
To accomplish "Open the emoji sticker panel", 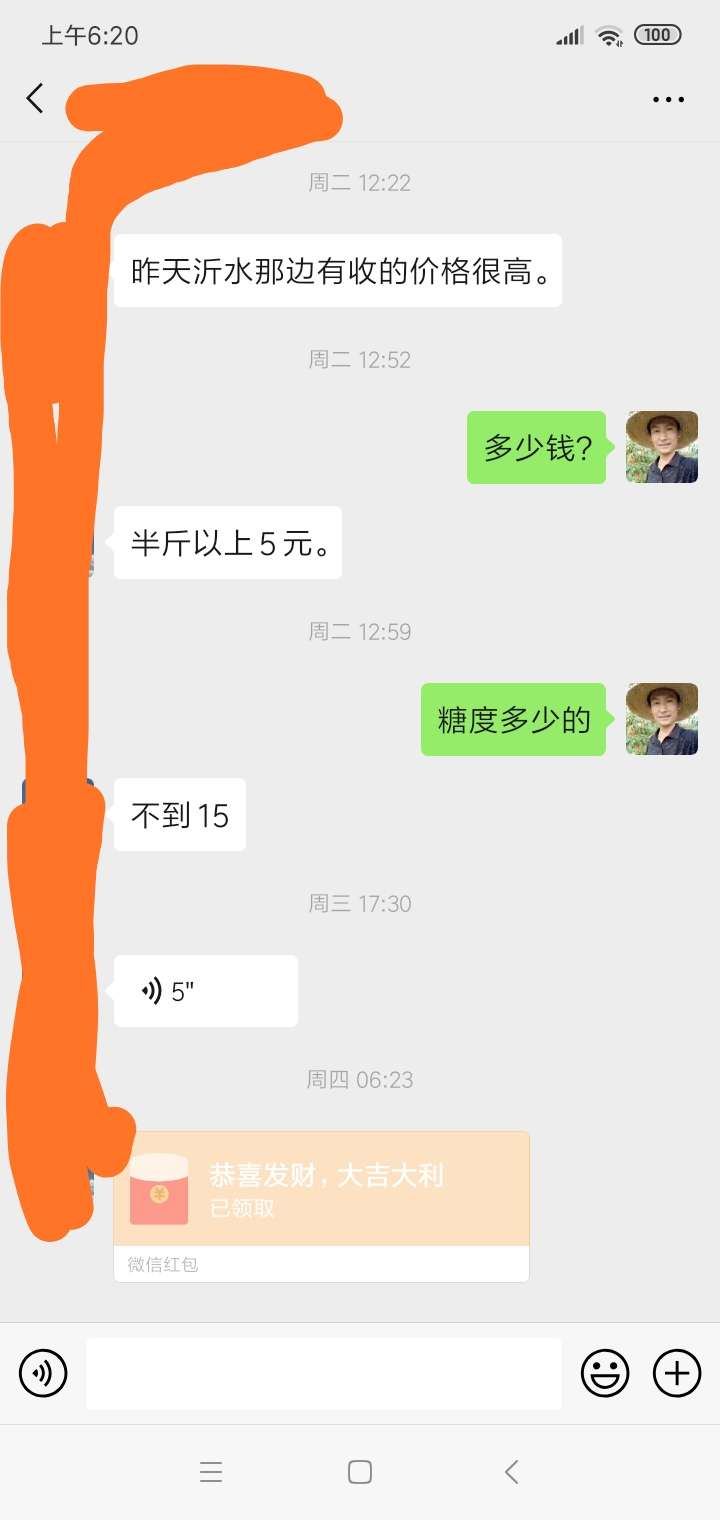I will click(x=605, y=1373).
